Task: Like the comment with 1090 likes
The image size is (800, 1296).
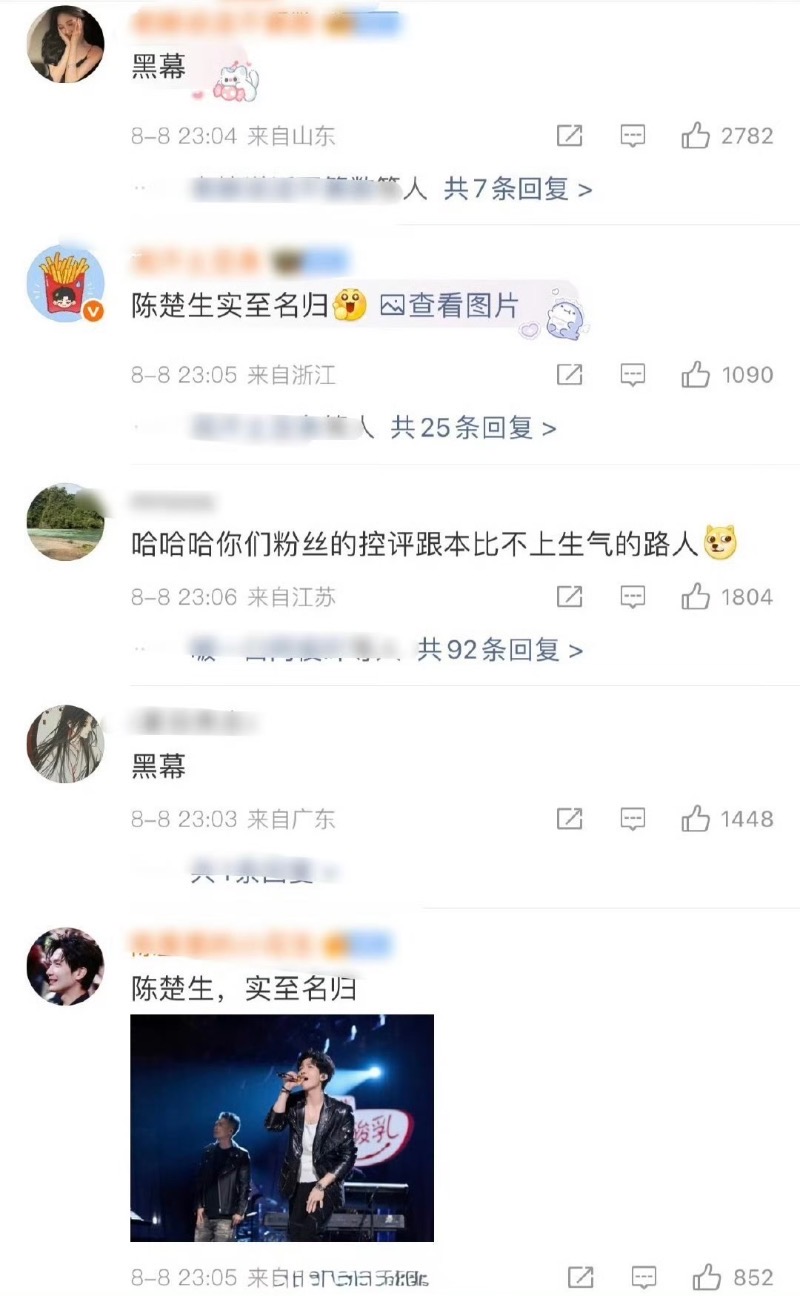Action: pos(696,375)
